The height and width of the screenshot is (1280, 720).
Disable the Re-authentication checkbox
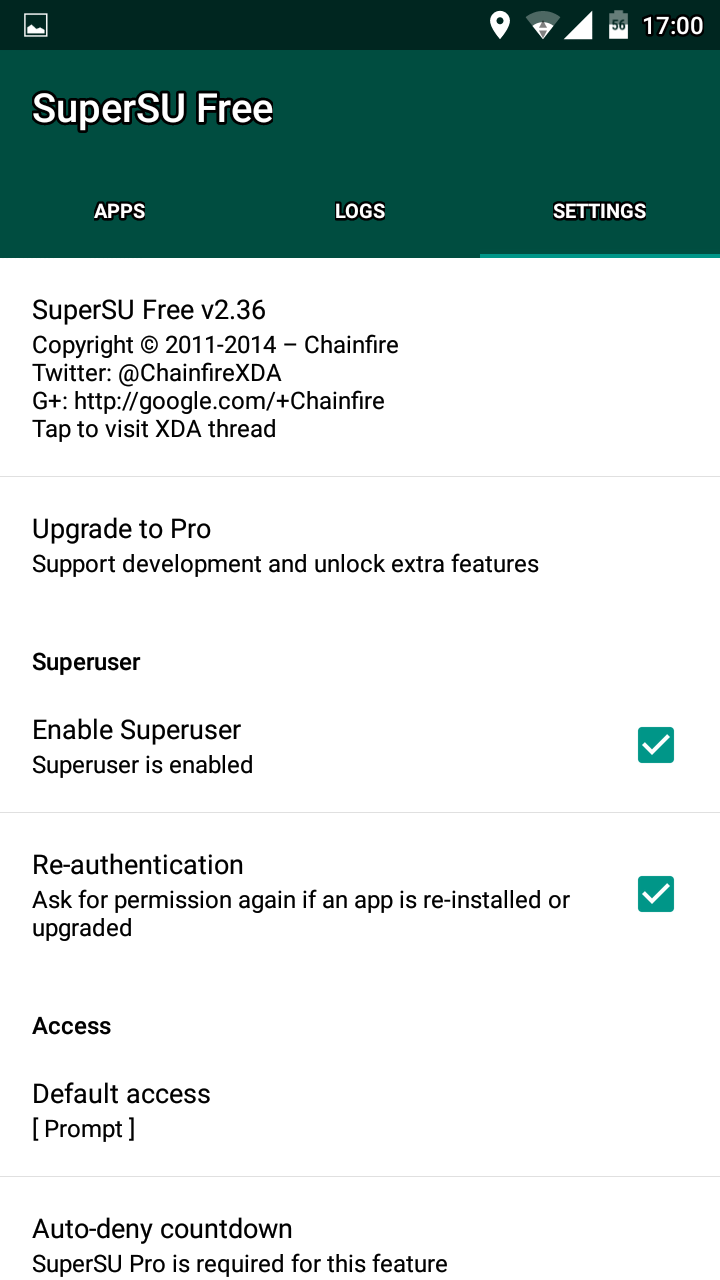tap(656, 894)
